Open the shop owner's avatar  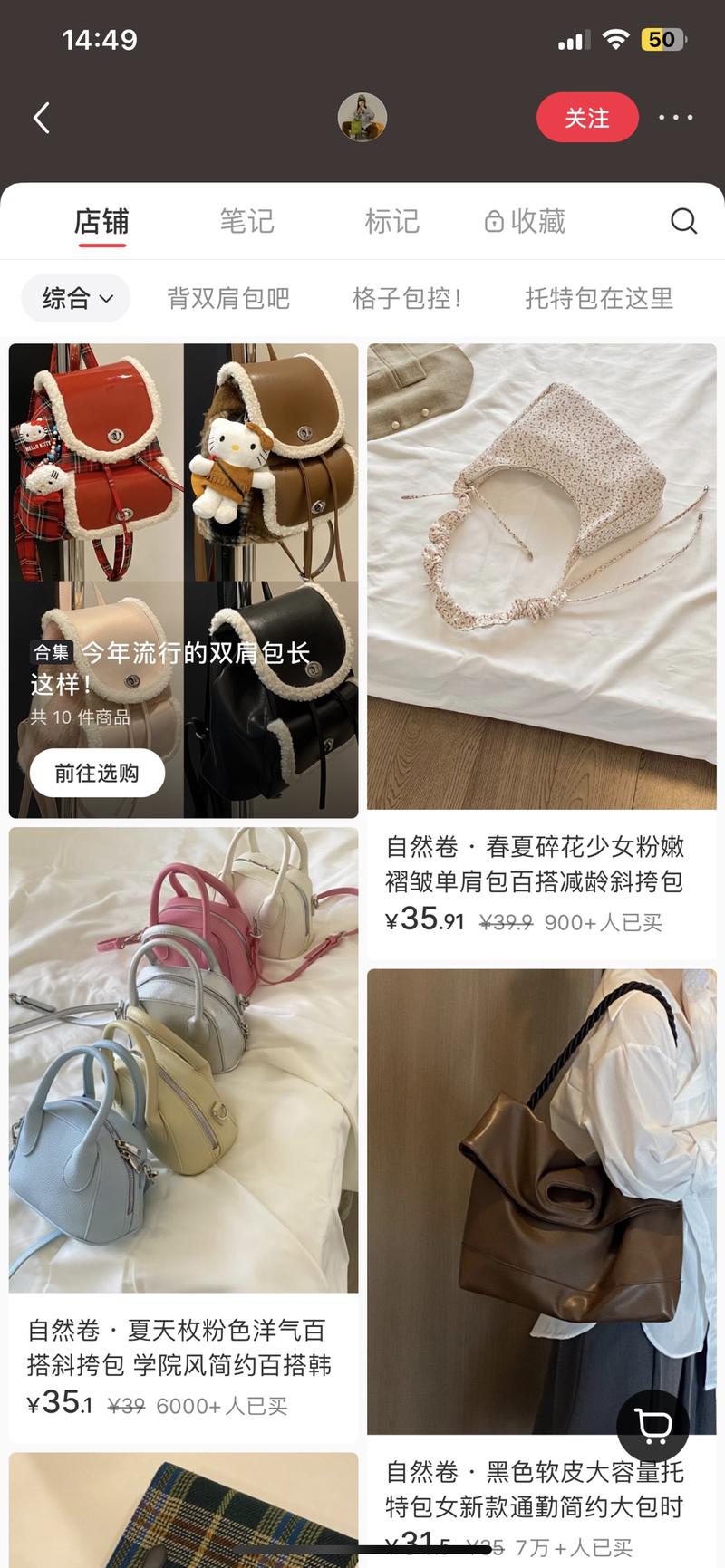(362, 117)
